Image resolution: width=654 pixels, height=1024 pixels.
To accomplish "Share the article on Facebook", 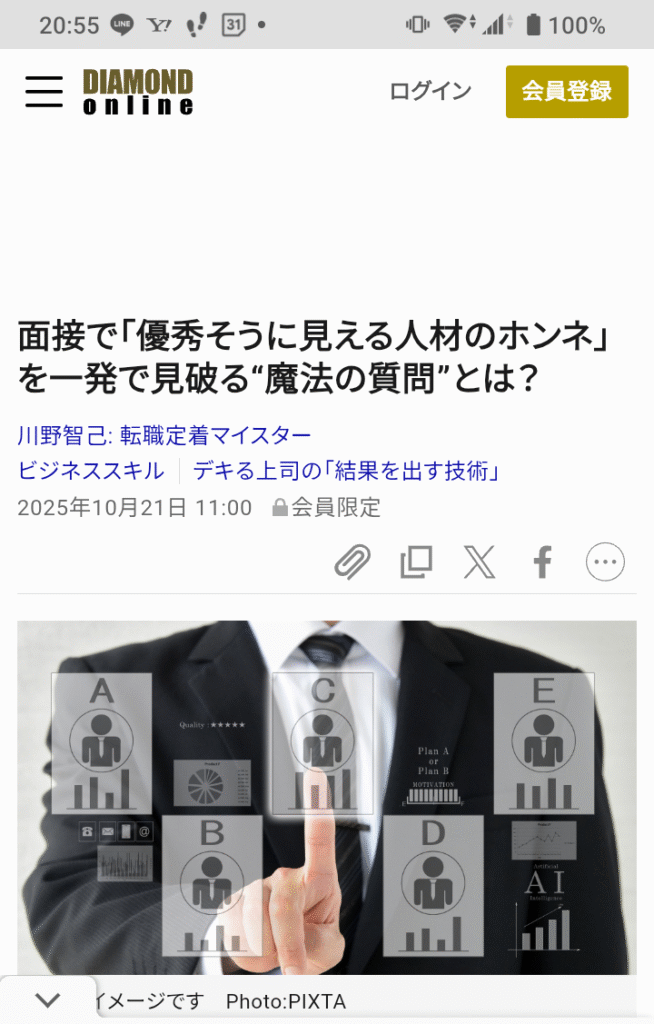I will pyautogui.click(x=542, y=563).
